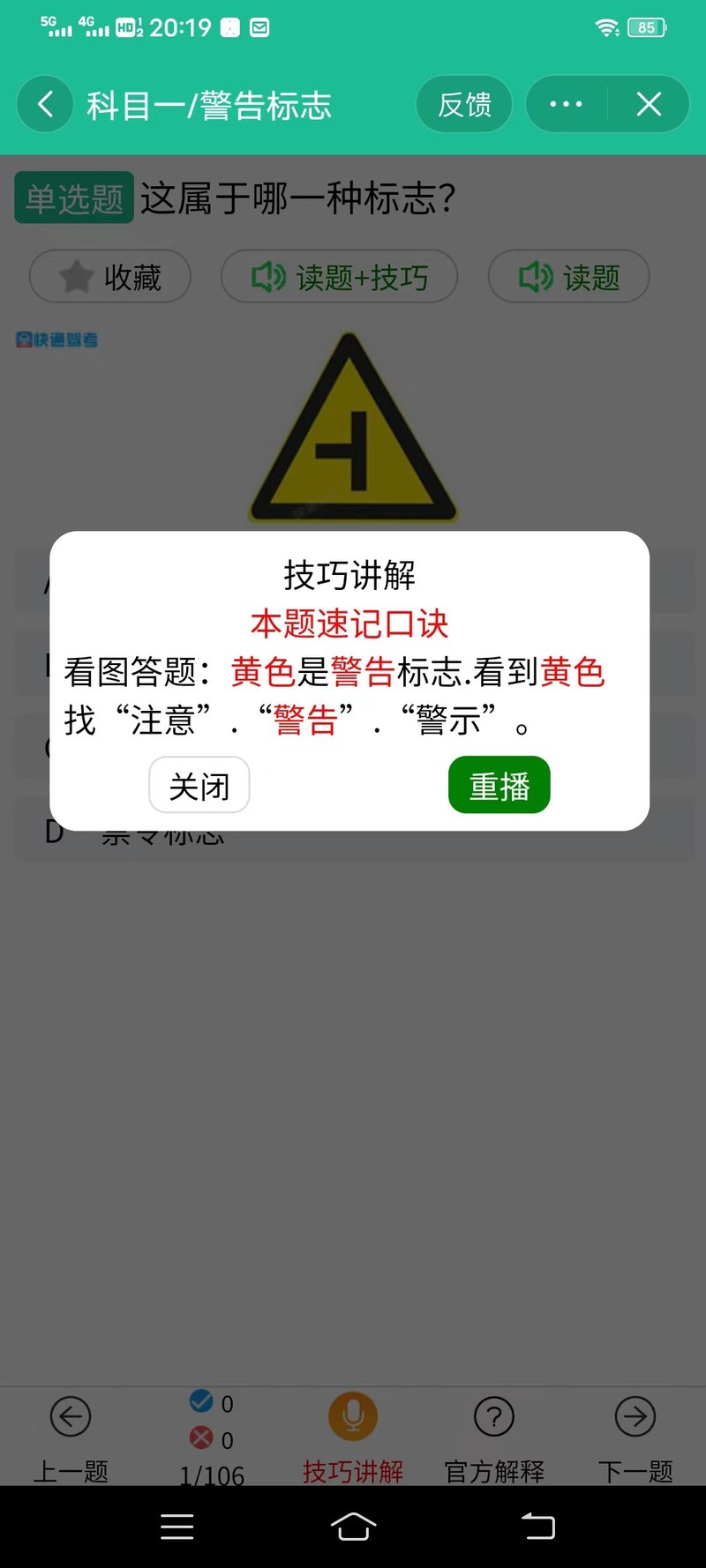Go back using the header arrow
The width and height of the screenshot is (706, 1568).
[x=45, y=104]
